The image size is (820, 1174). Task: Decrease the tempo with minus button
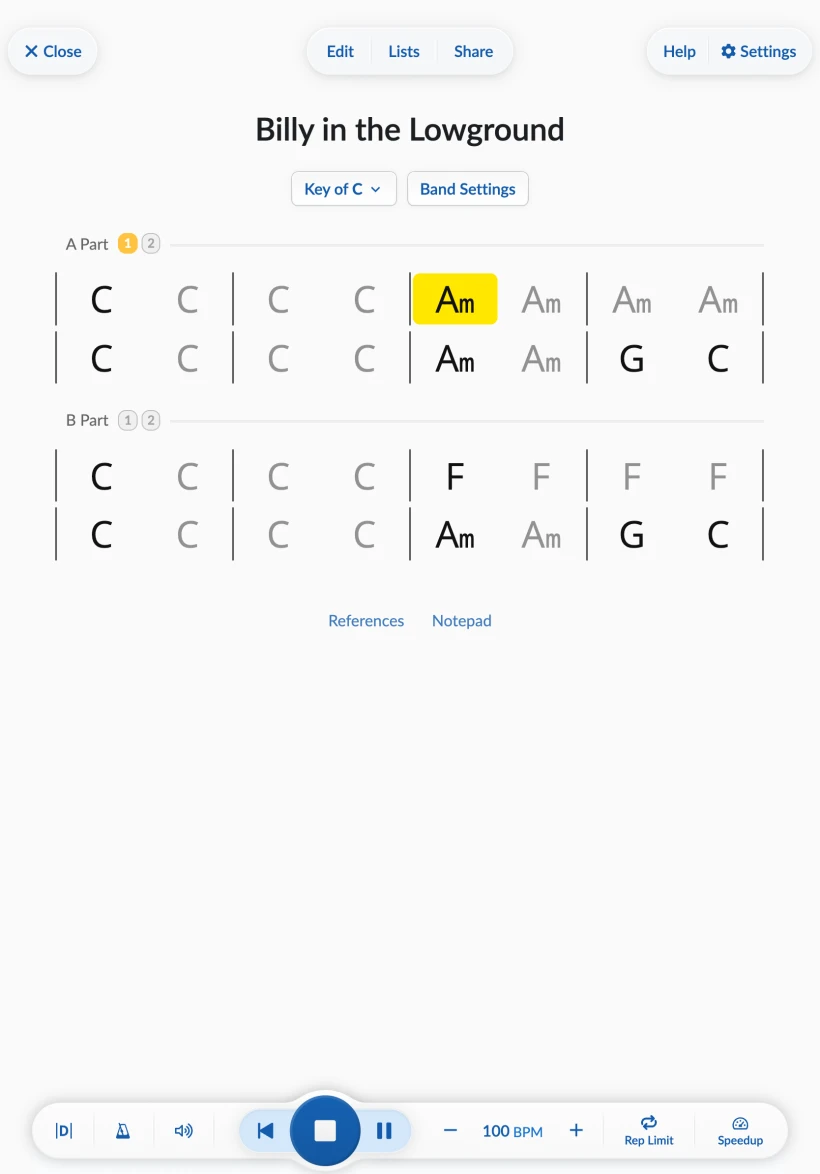tap(450, 1131)
